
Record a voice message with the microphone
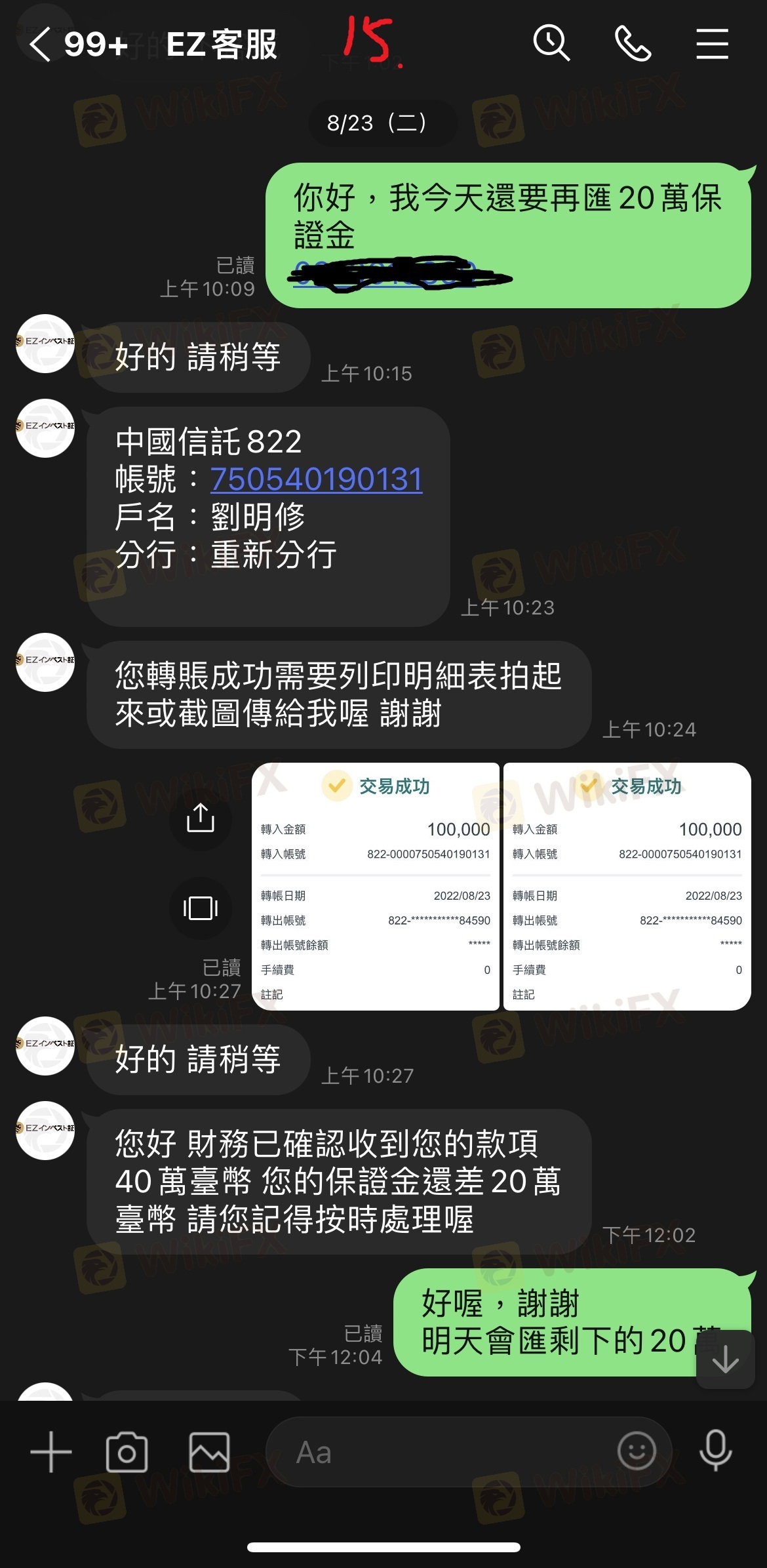point(715,1451)
